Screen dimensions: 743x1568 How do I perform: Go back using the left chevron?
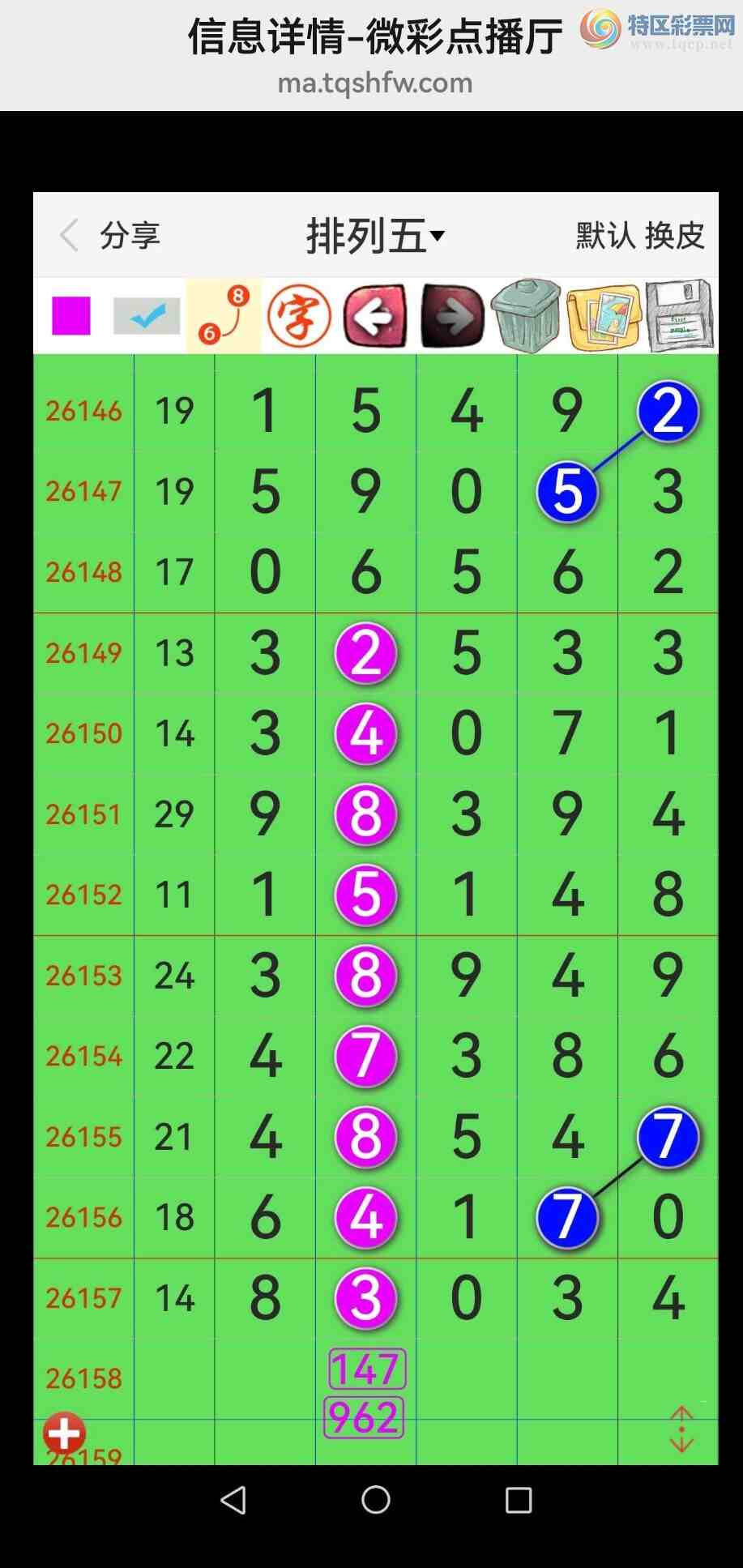70,236
